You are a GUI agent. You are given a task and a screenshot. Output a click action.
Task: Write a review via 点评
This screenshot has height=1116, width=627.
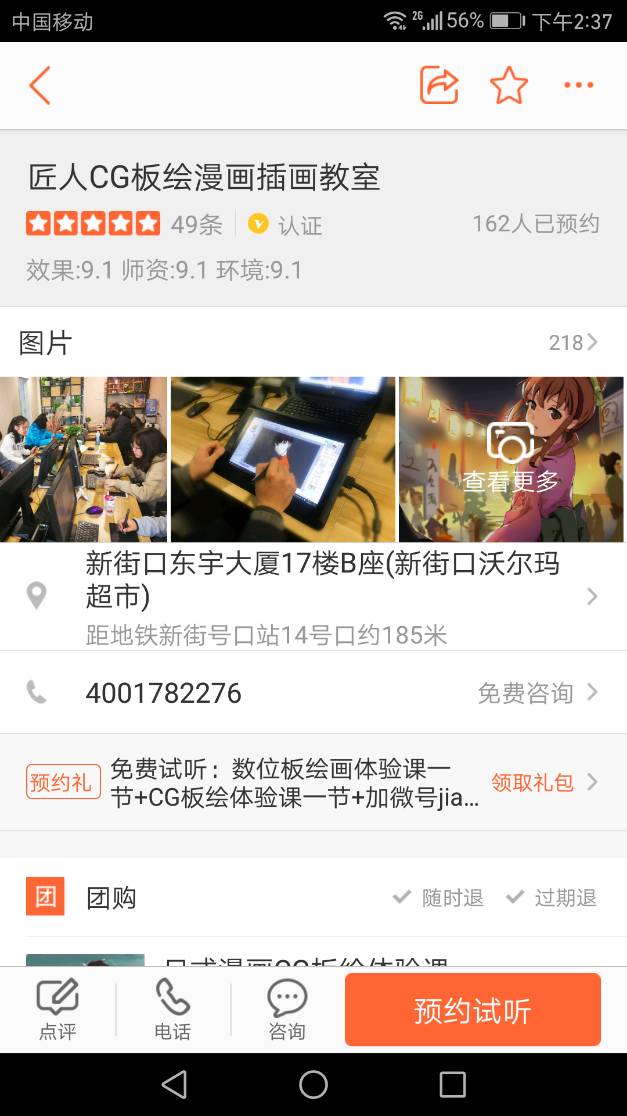click(x=58, y=1009)
